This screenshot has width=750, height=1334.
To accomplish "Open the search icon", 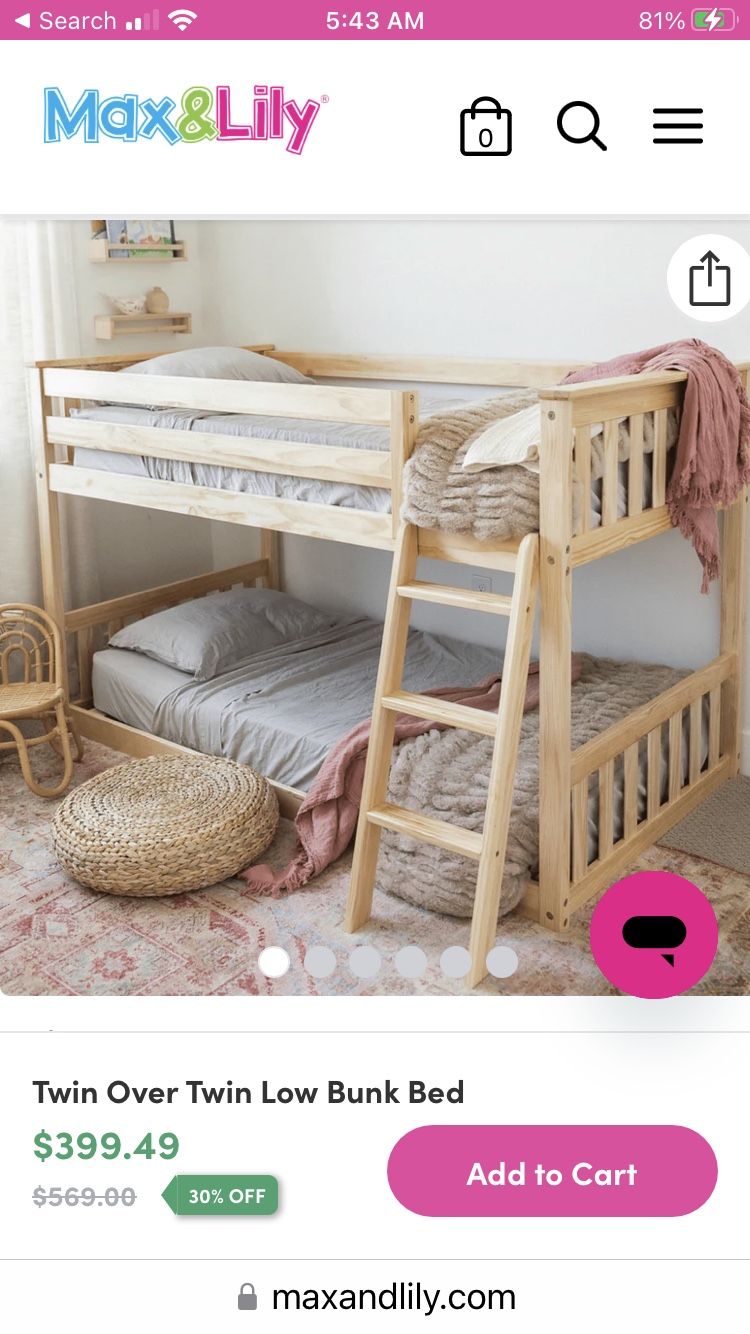I will click(581, 126).
